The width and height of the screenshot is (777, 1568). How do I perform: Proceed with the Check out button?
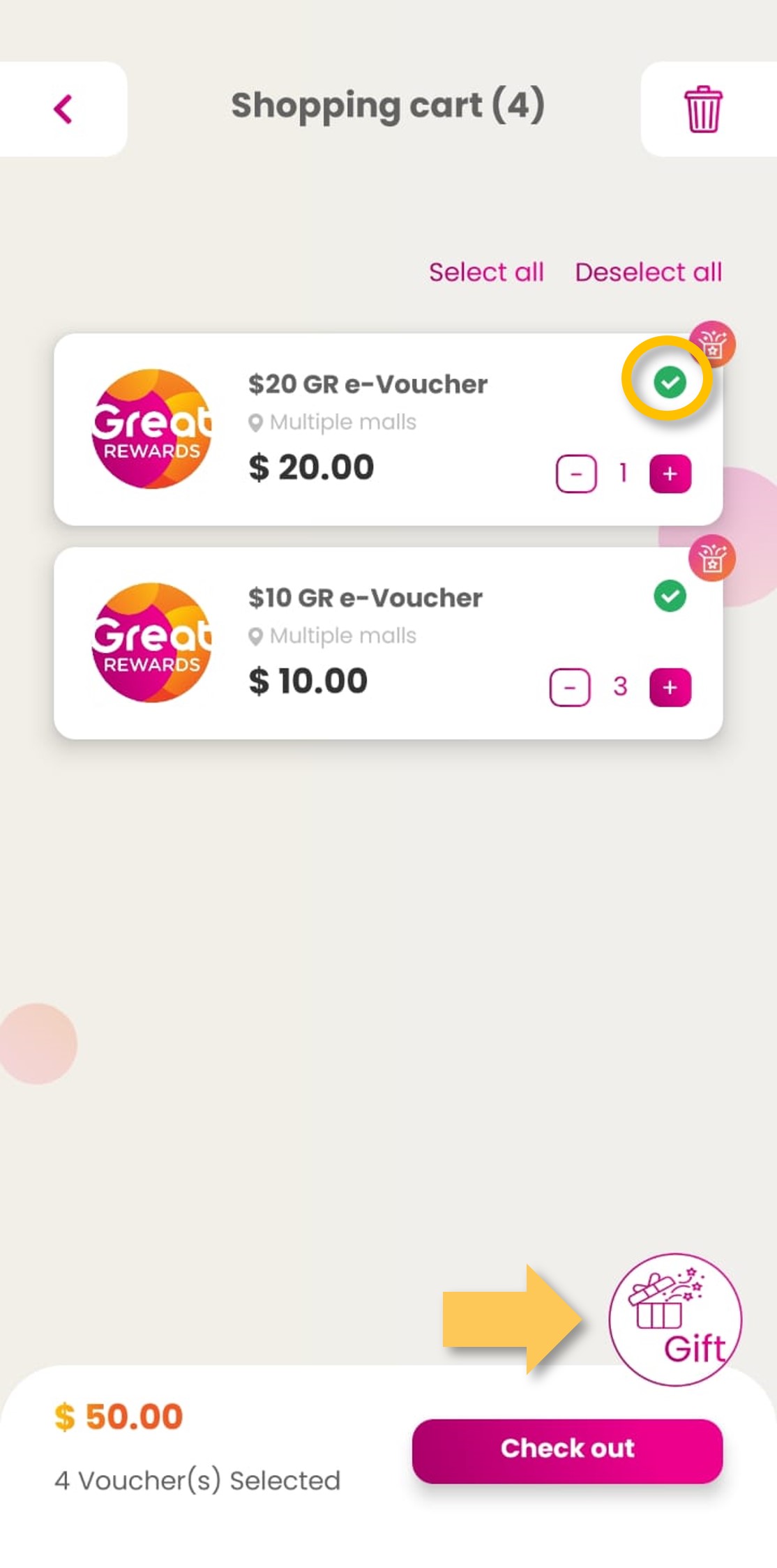567,1449
